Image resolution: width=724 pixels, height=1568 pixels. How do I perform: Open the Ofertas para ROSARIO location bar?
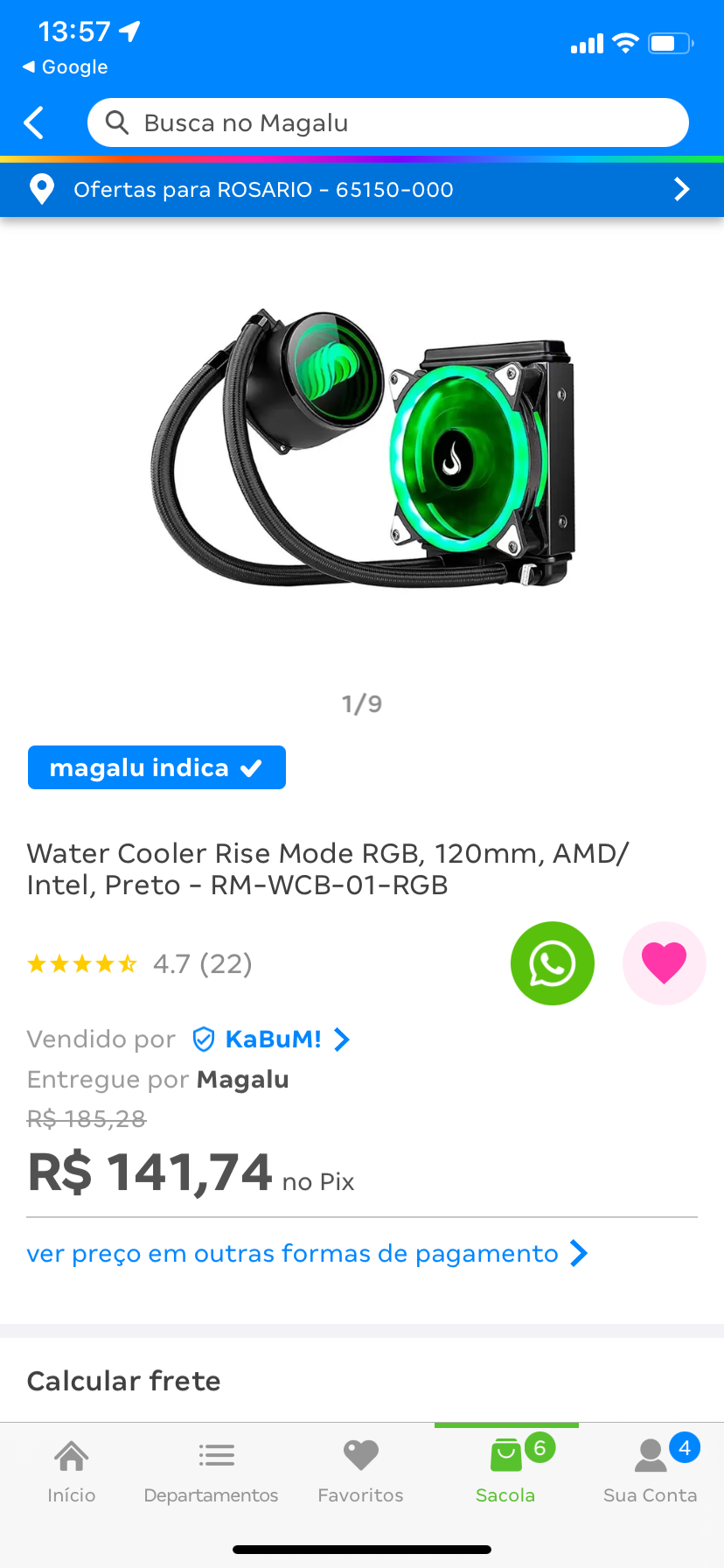point(362,190)
